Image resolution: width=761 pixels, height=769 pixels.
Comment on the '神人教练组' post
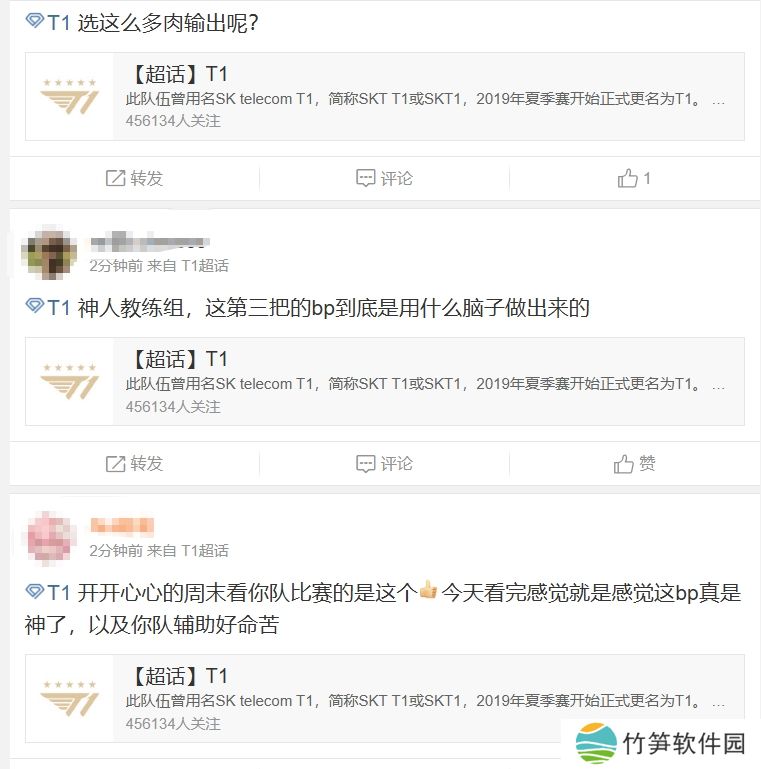(384, 464)
